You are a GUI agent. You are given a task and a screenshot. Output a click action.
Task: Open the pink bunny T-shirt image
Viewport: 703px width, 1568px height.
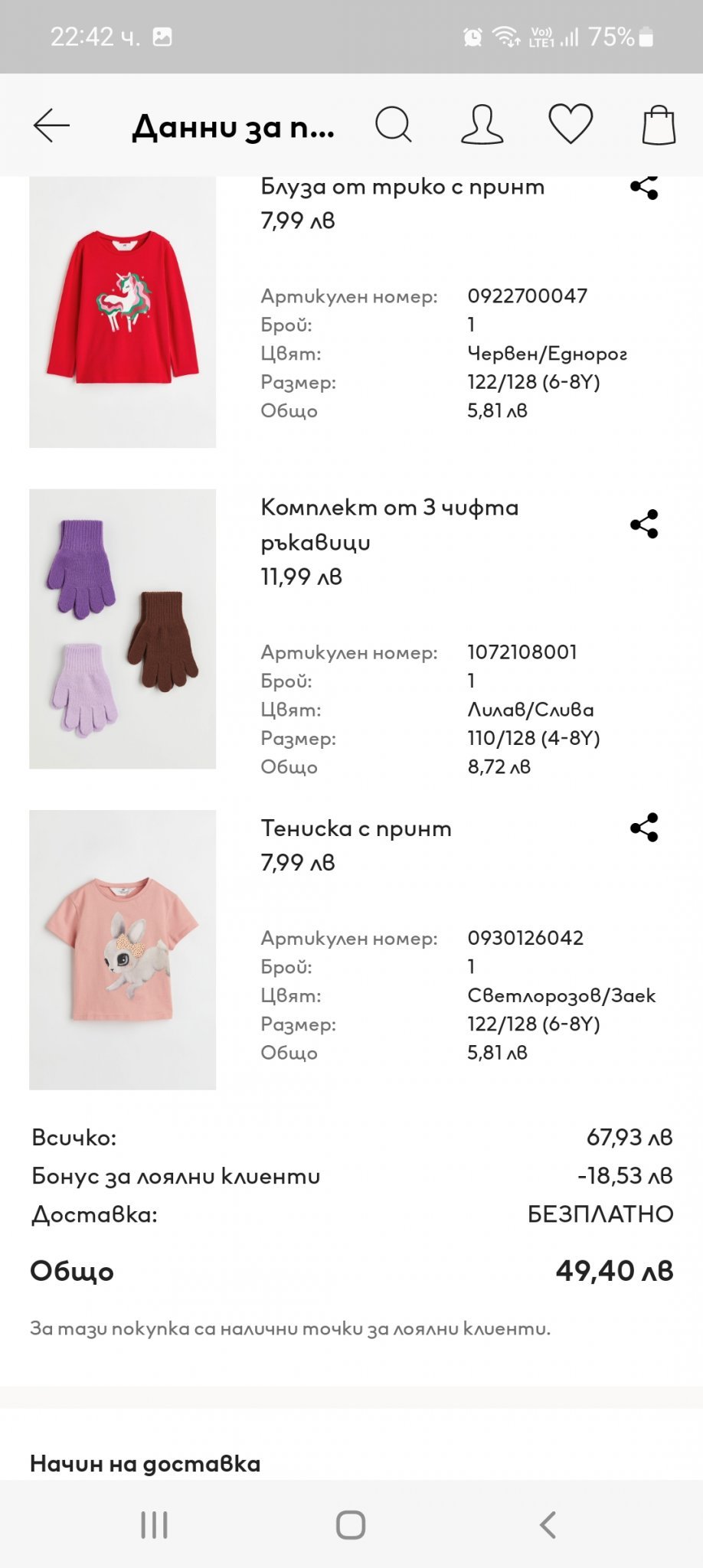123,949
